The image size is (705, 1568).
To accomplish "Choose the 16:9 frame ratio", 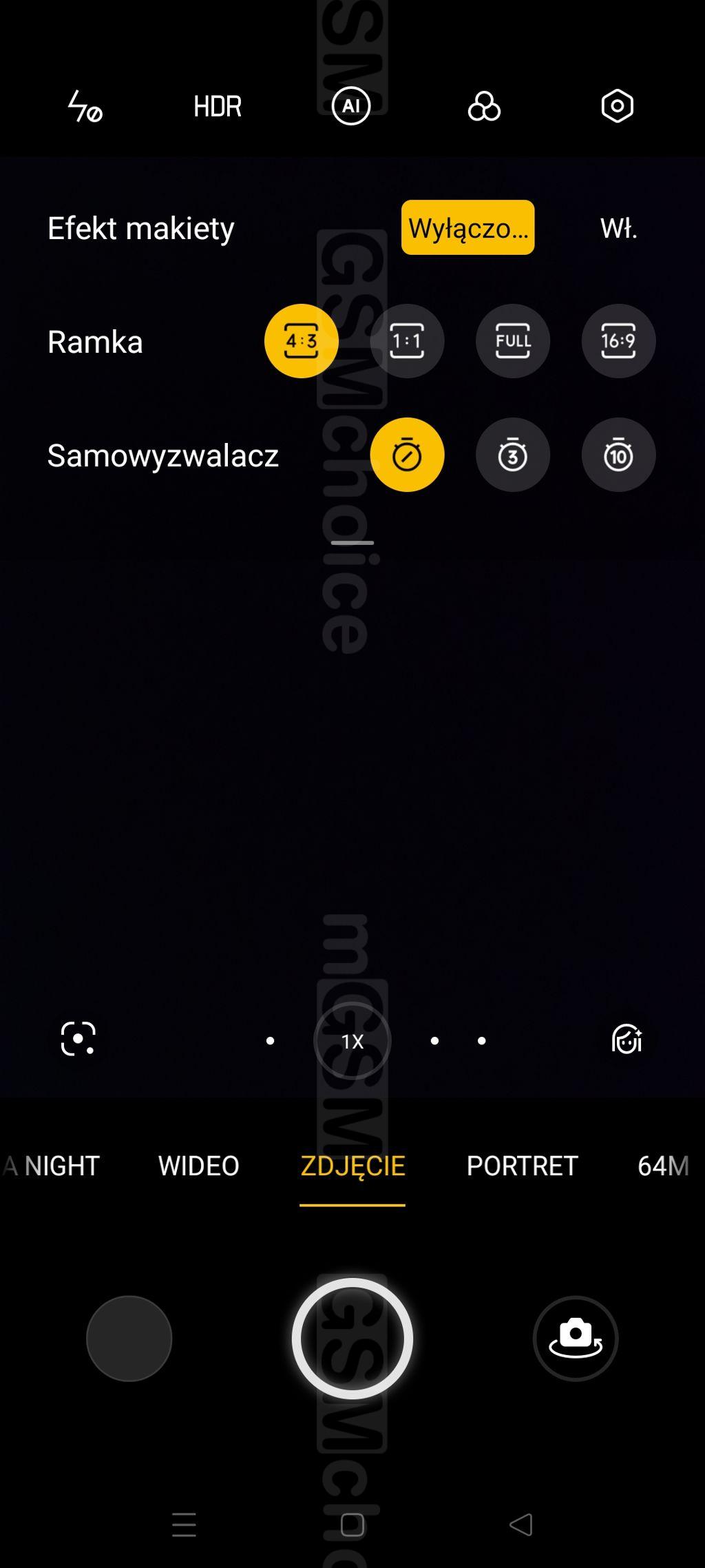I will [x=618, y=341].
